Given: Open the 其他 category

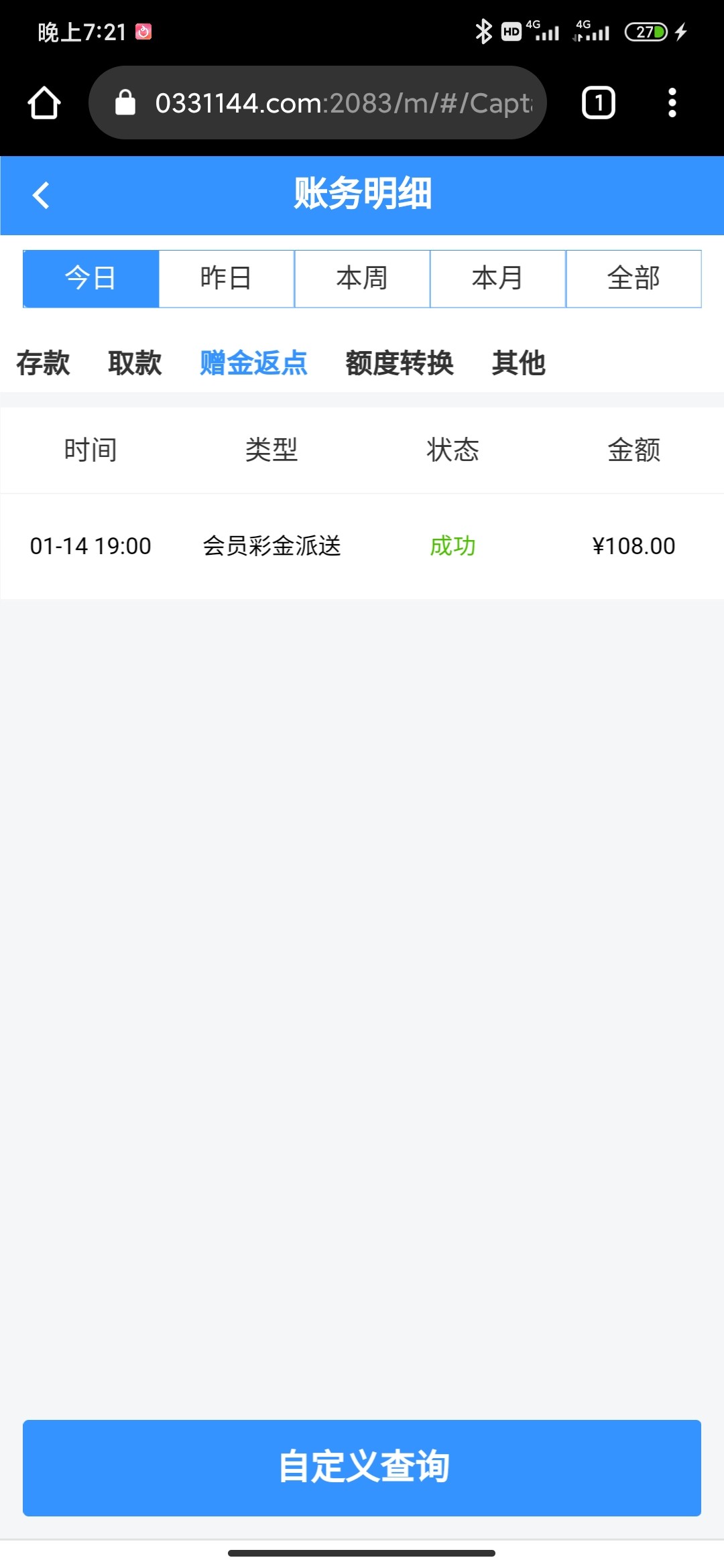Looking at the screenshot, I should tap(518, 363).
